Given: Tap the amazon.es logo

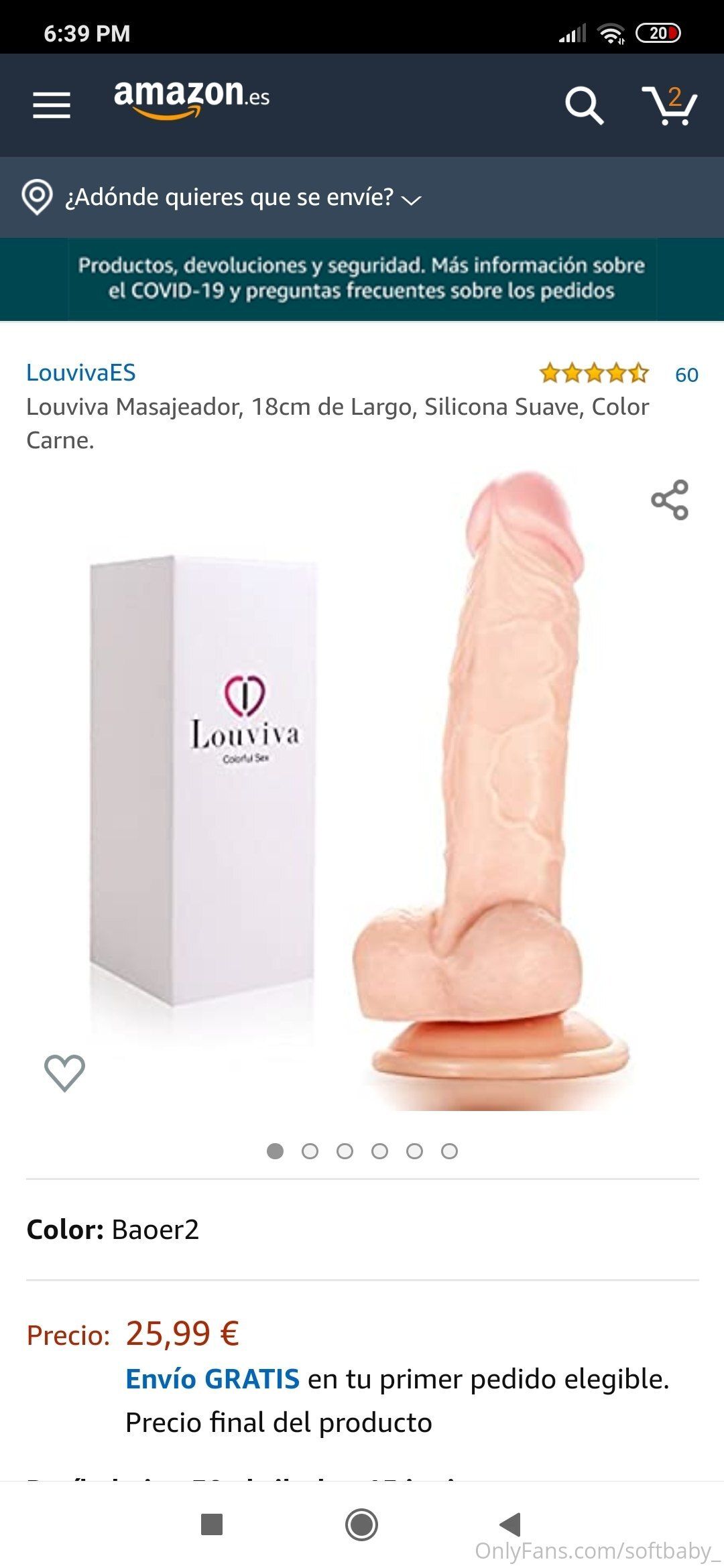Looking at the screenshot, I should coord(192,99).
